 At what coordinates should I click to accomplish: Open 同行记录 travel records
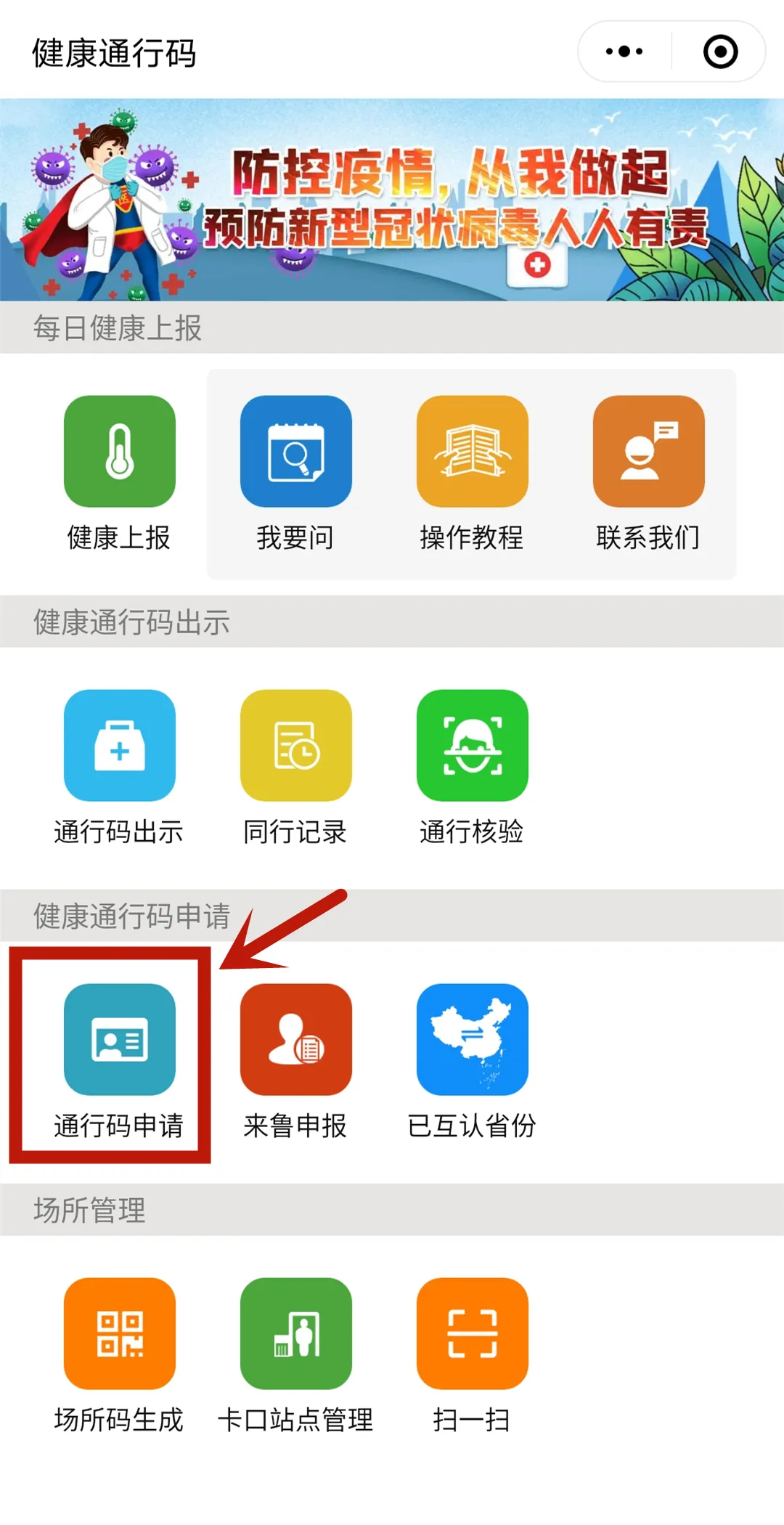tap(296, 746)
